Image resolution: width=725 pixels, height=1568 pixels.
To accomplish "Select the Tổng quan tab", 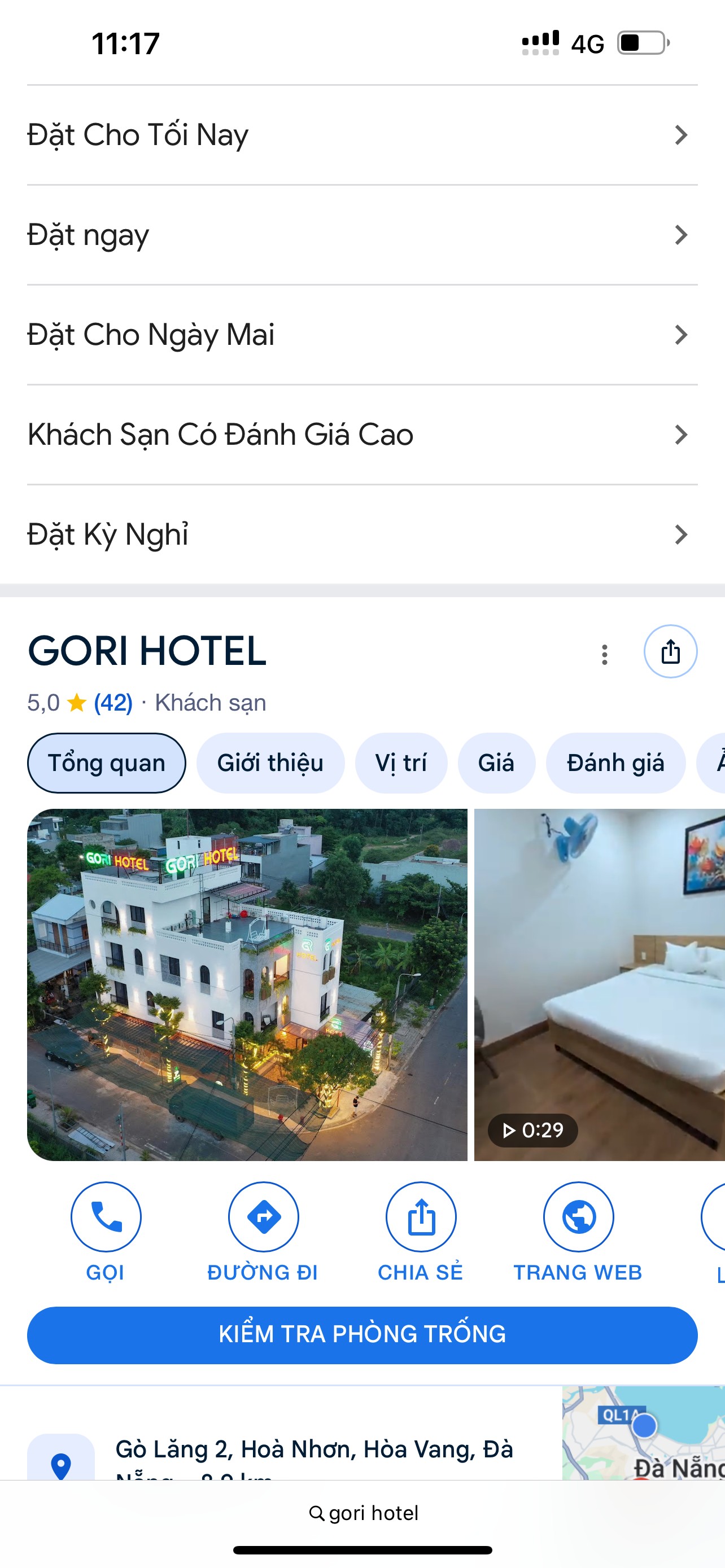I will [107, 763].
